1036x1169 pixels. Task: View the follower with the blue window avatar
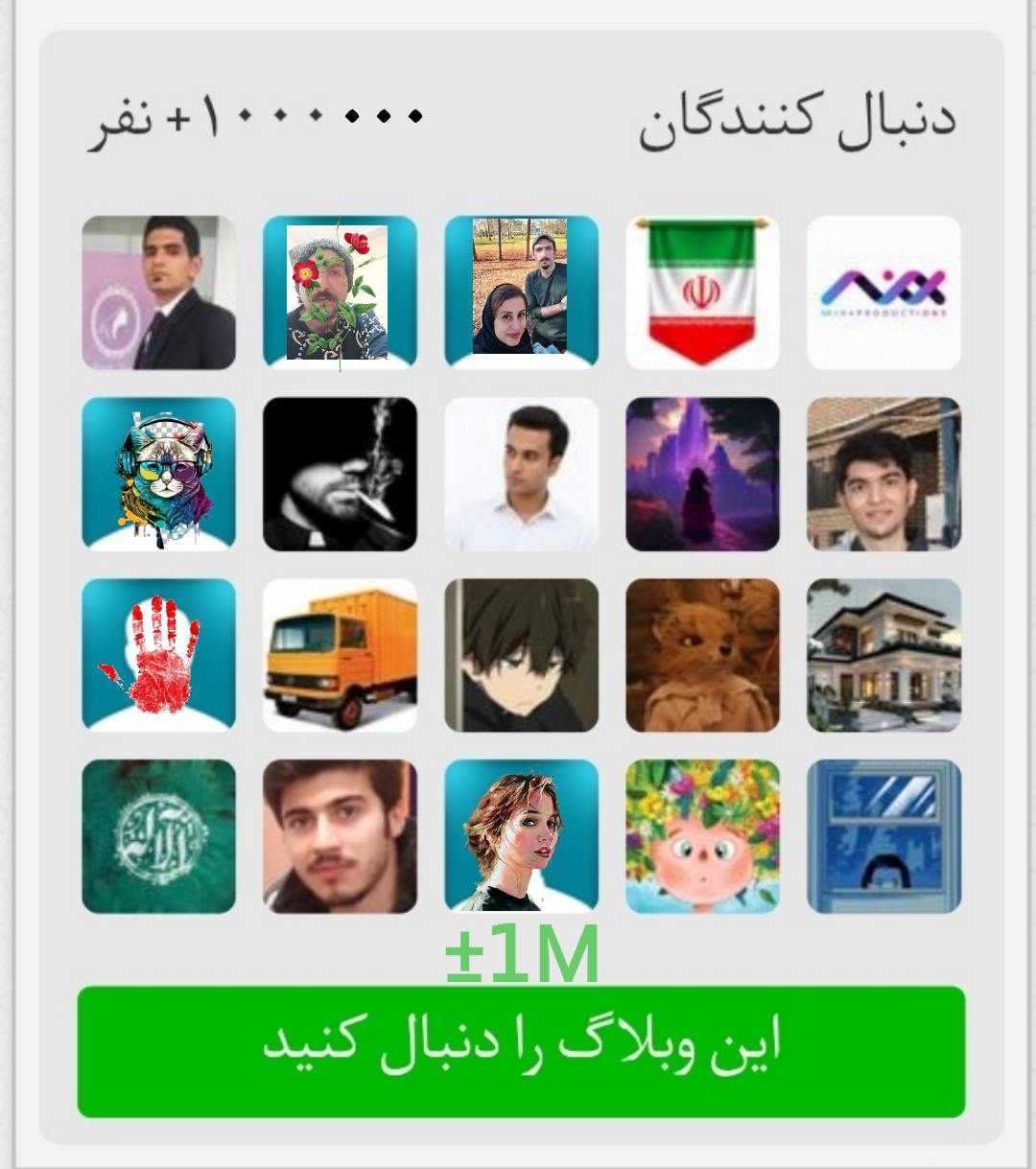[883, 836]
